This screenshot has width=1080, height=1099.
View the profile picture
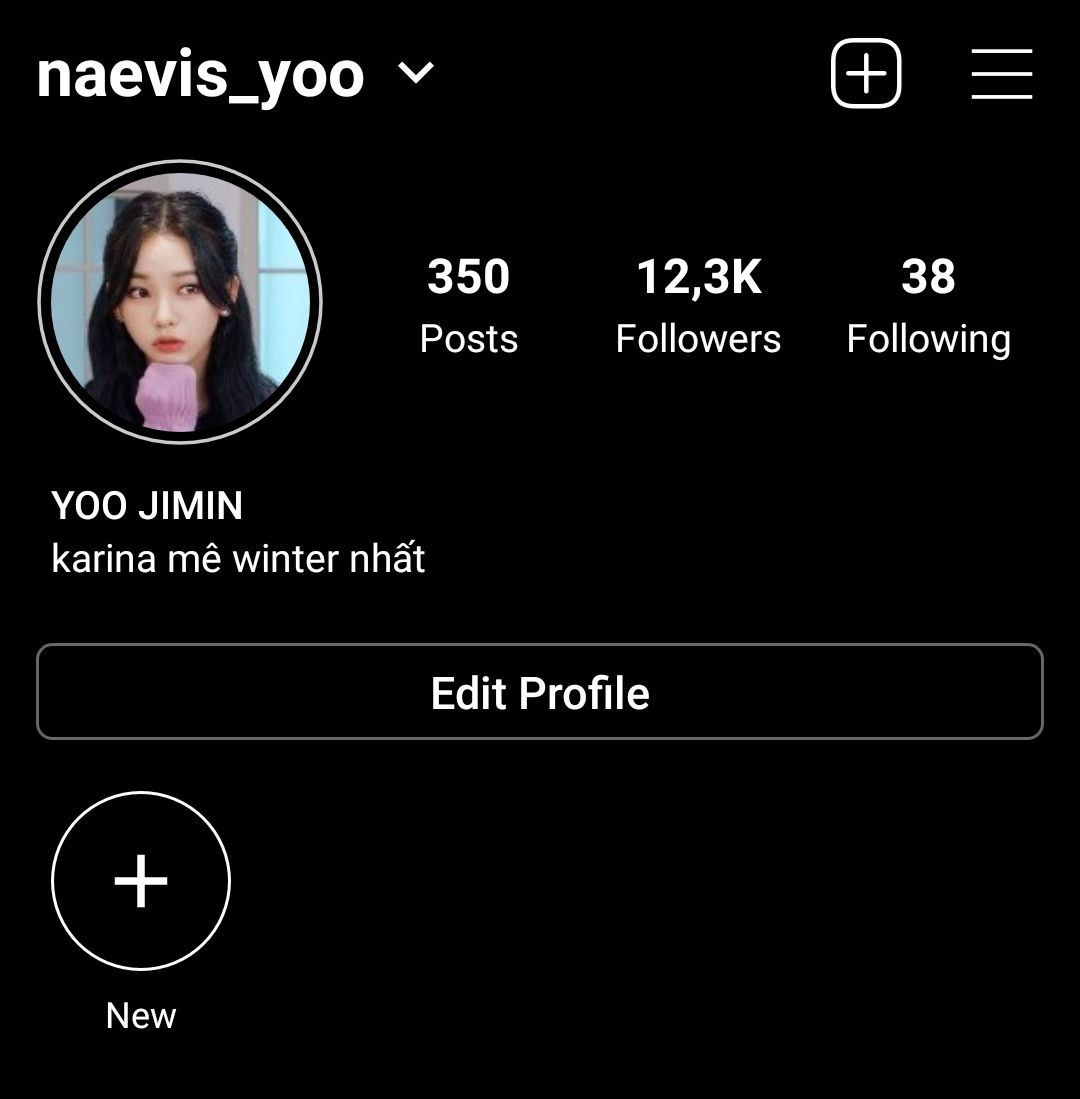(180, 302)
